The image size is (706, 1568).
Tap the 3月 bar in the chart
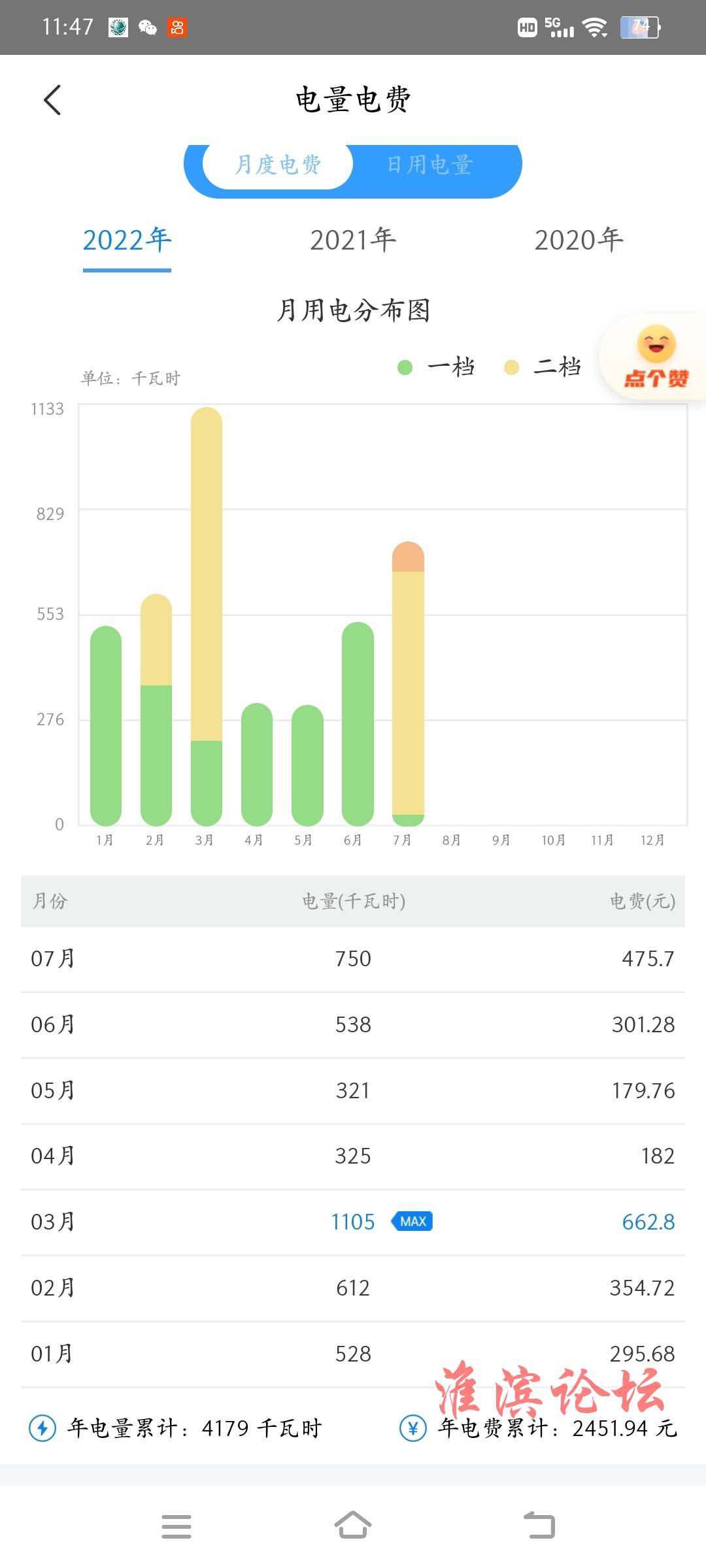(x=207, y=614)
